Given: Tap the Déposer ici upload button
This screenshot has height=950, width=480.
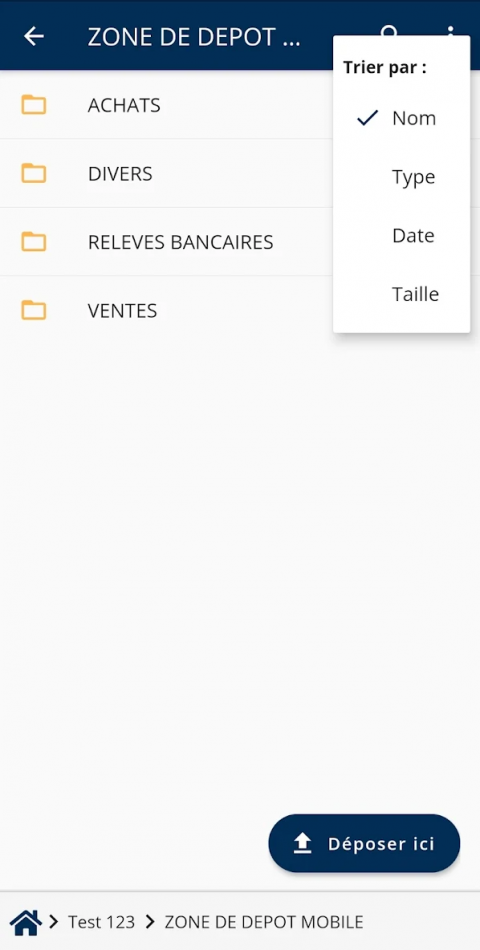Looking at the screenshot, I should coord(364,843).
